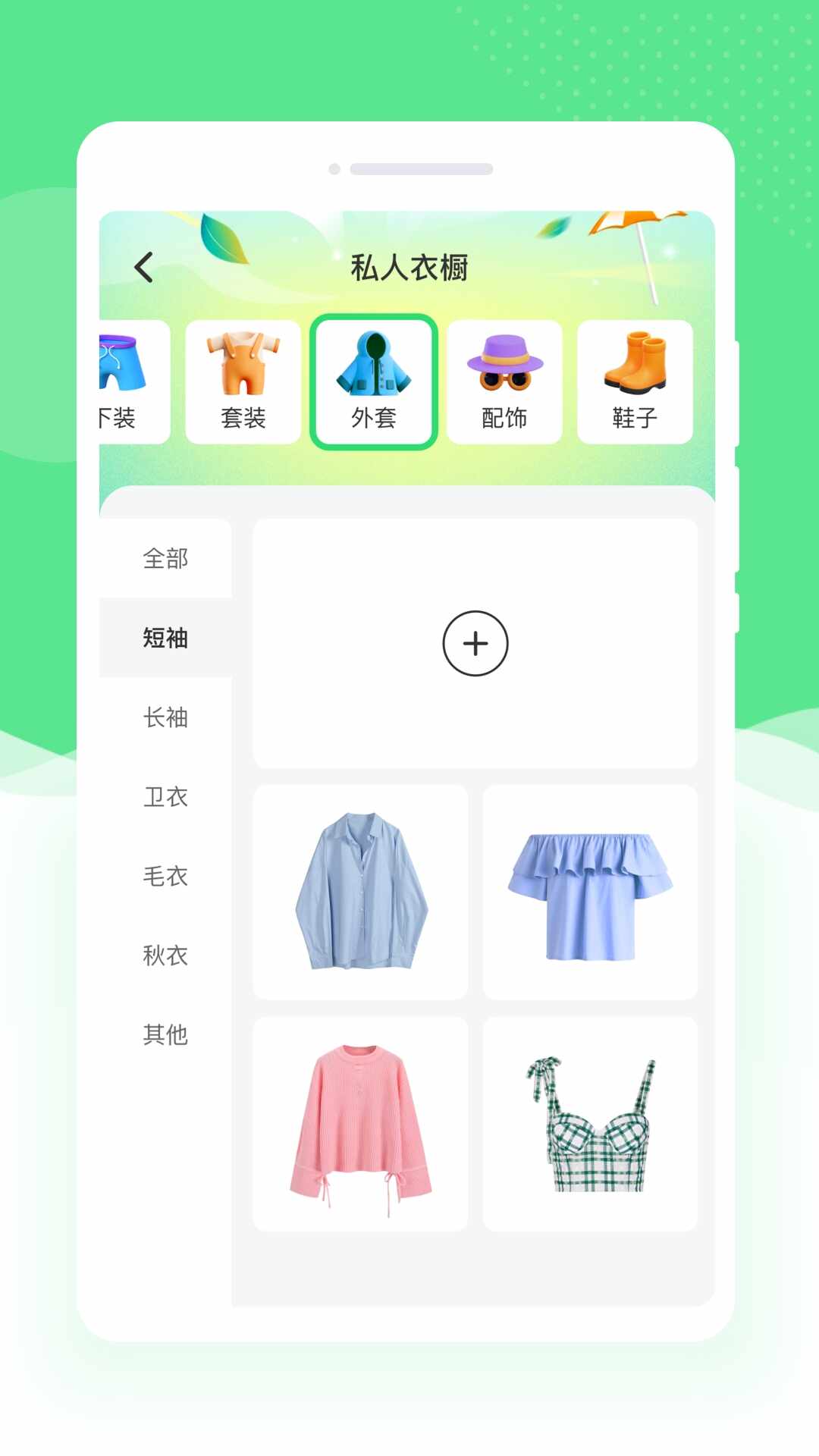Switch to the 秋衣 category
Screen dimensions: 819x1456
(165, 956)
